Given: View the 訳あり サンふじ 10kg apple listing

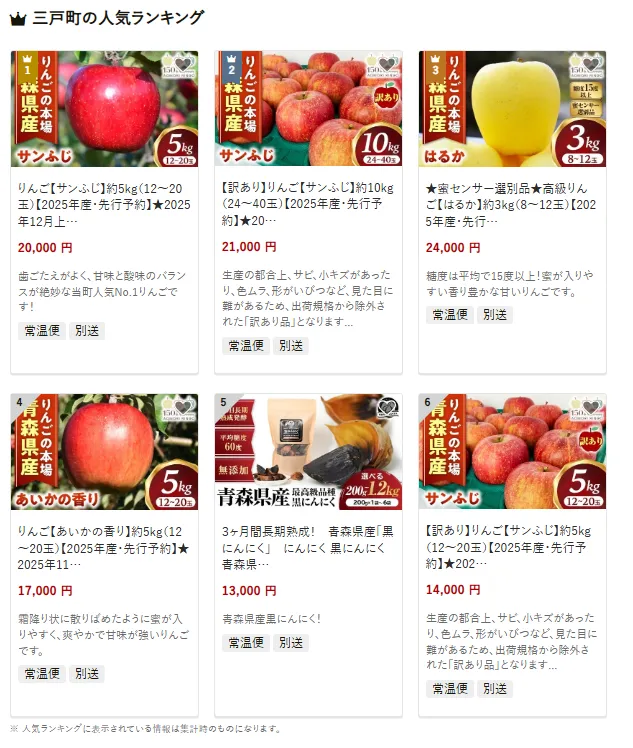Looking at the screenshot, I should [x=308, y=110].
